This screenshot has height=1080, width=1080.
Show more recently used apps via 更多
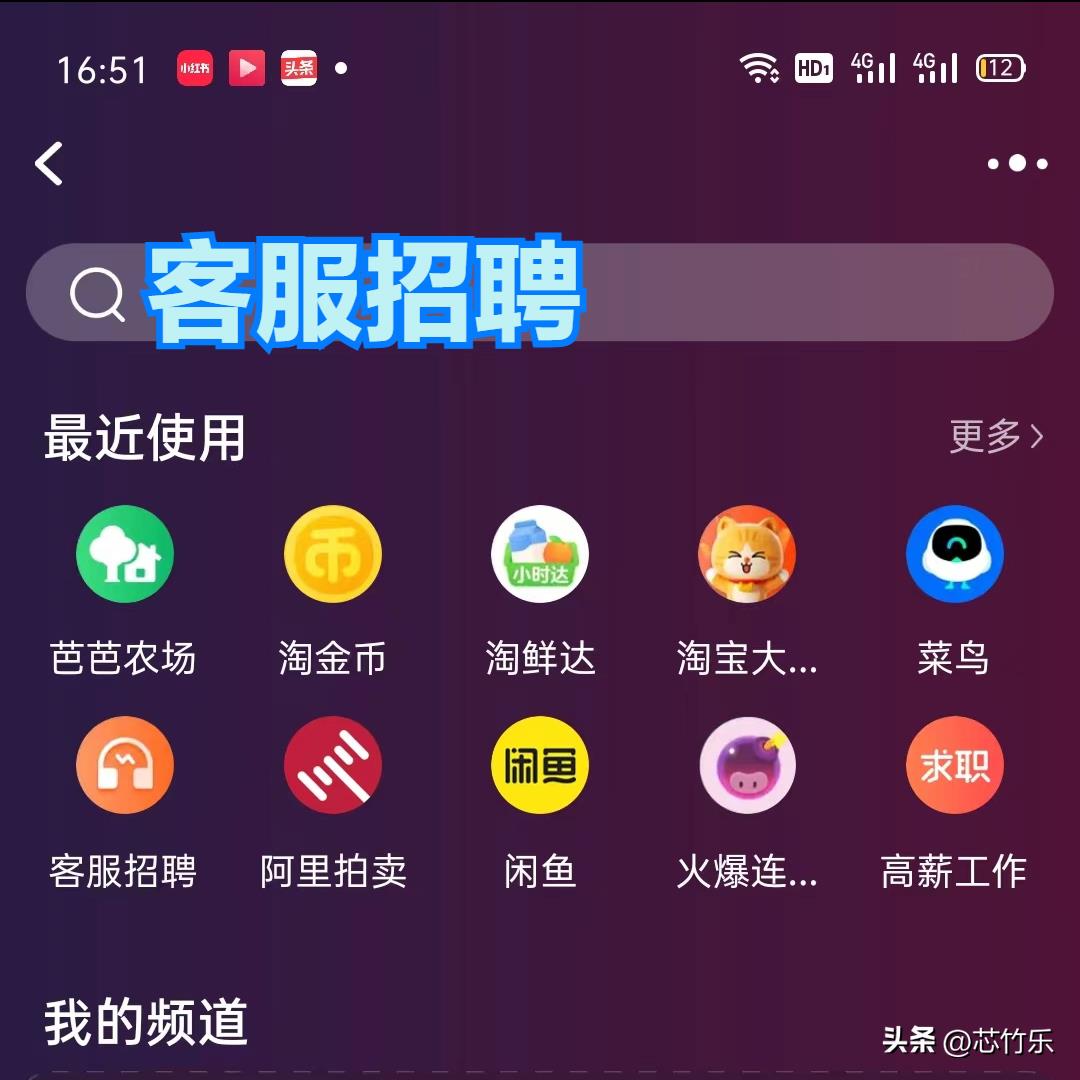[996, 437]
